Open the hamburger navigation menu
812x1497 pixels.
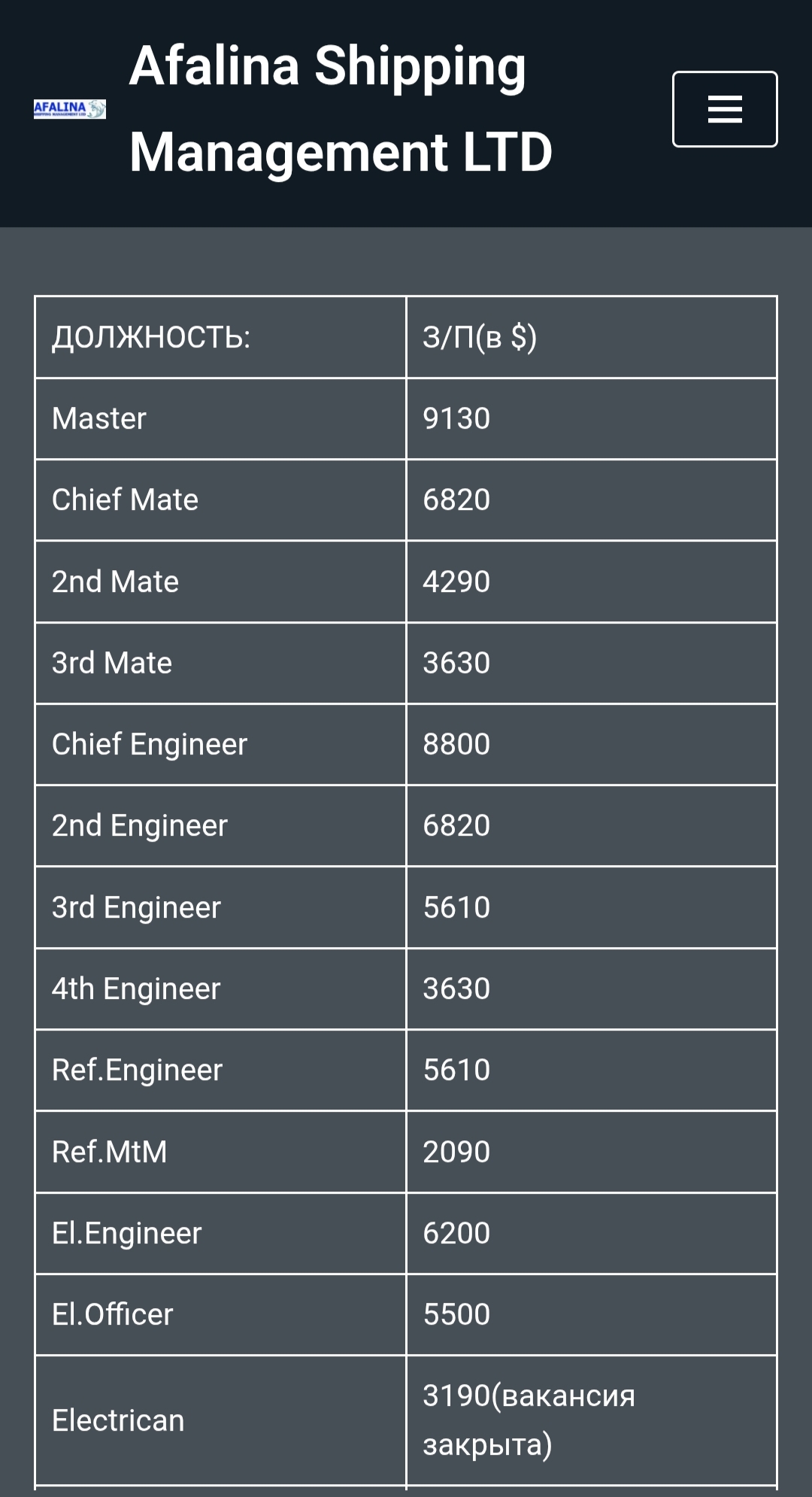724,109
